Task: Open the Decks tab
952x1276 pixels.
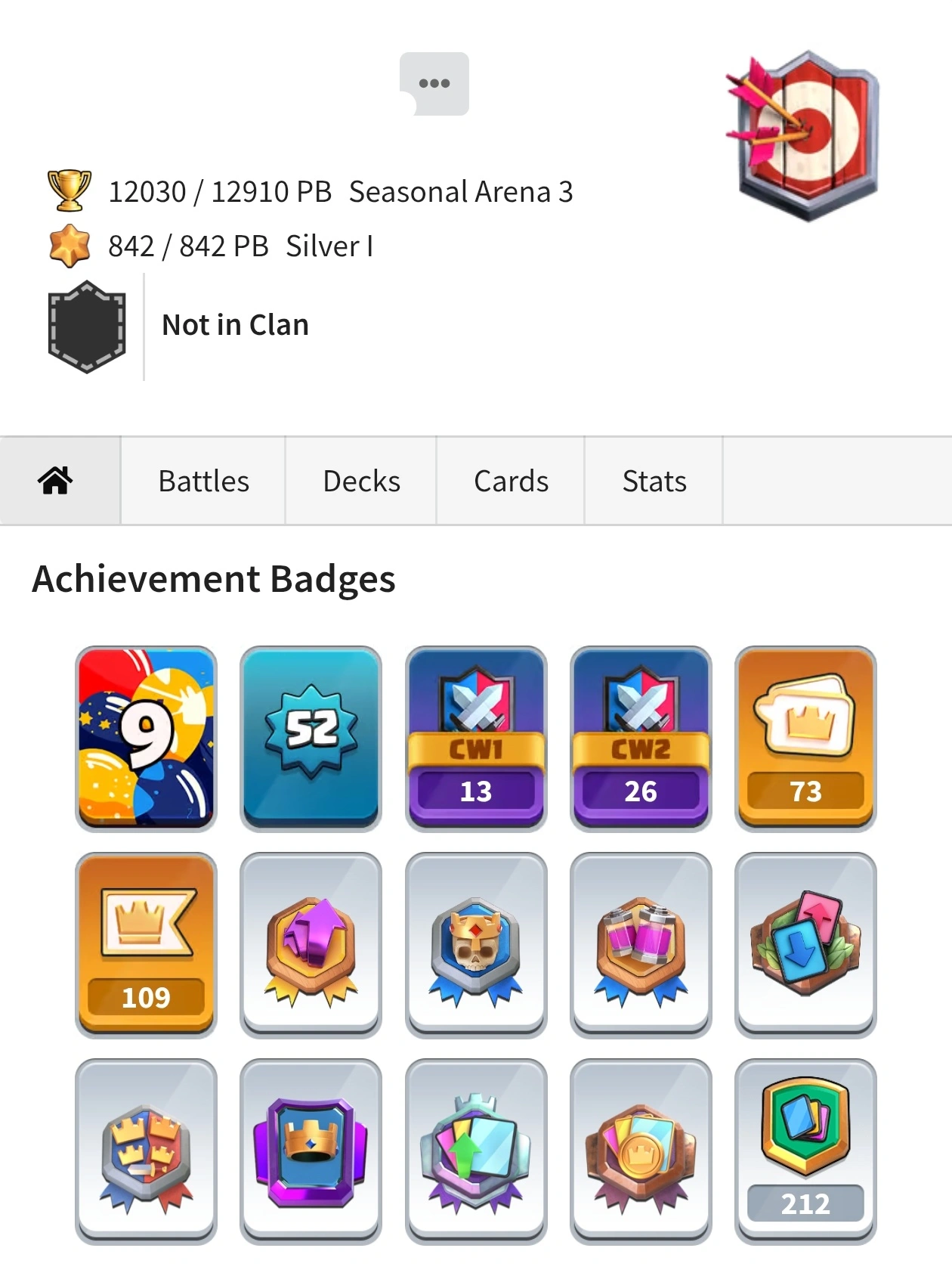Action: [361, 481]
